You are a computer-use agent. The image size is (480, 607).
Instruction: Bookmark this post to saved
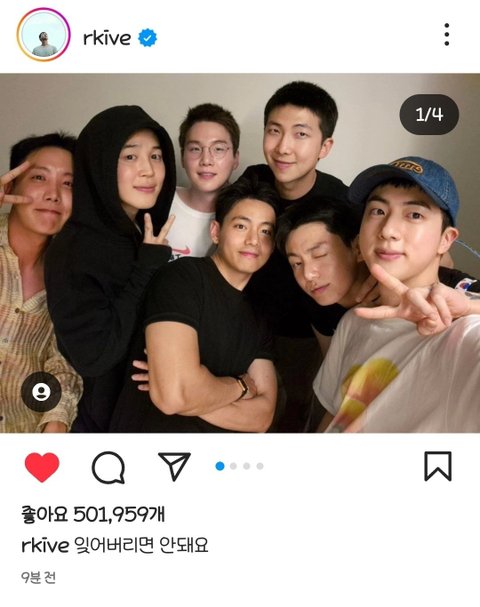tap(438, 466)
